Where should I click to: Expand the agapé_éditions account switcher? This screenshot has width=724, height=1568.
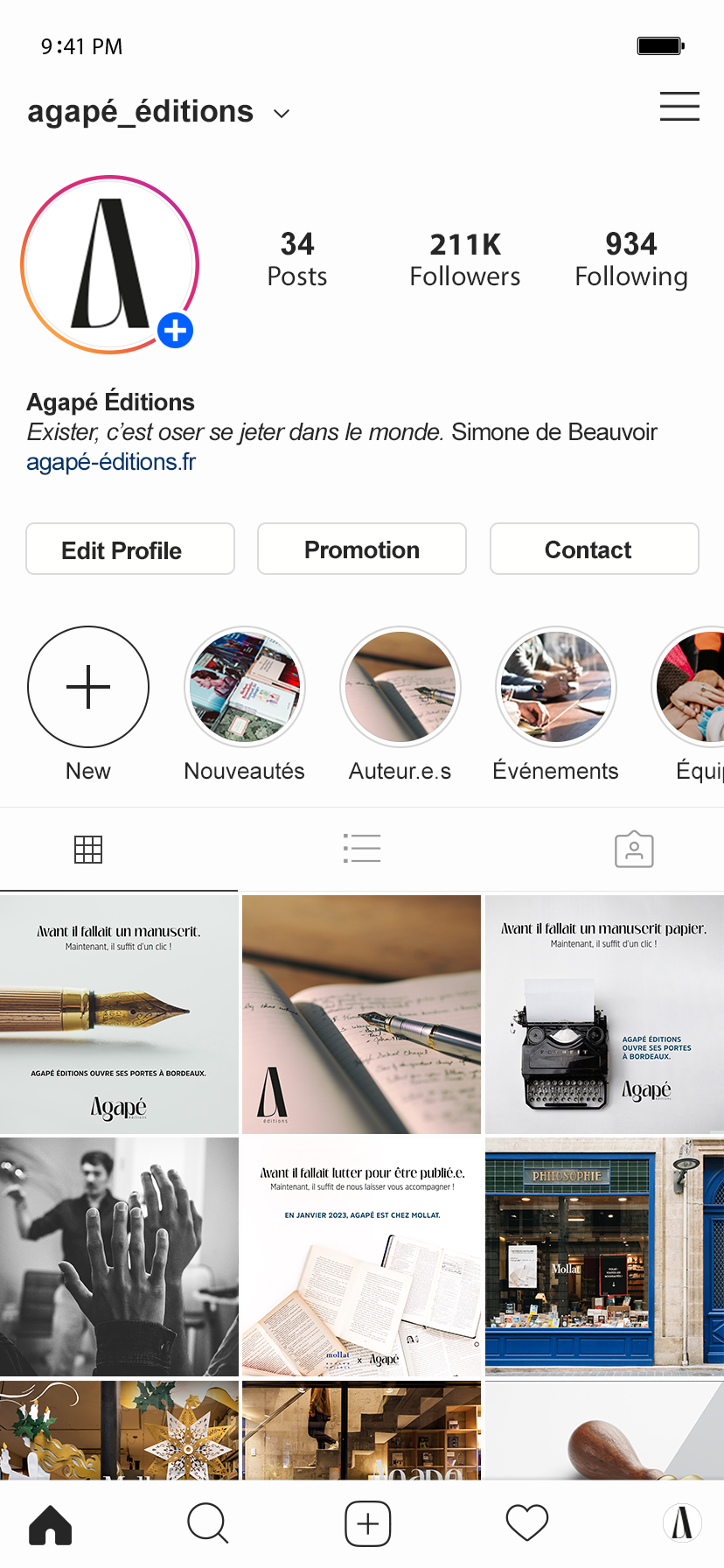pos(282,114)
